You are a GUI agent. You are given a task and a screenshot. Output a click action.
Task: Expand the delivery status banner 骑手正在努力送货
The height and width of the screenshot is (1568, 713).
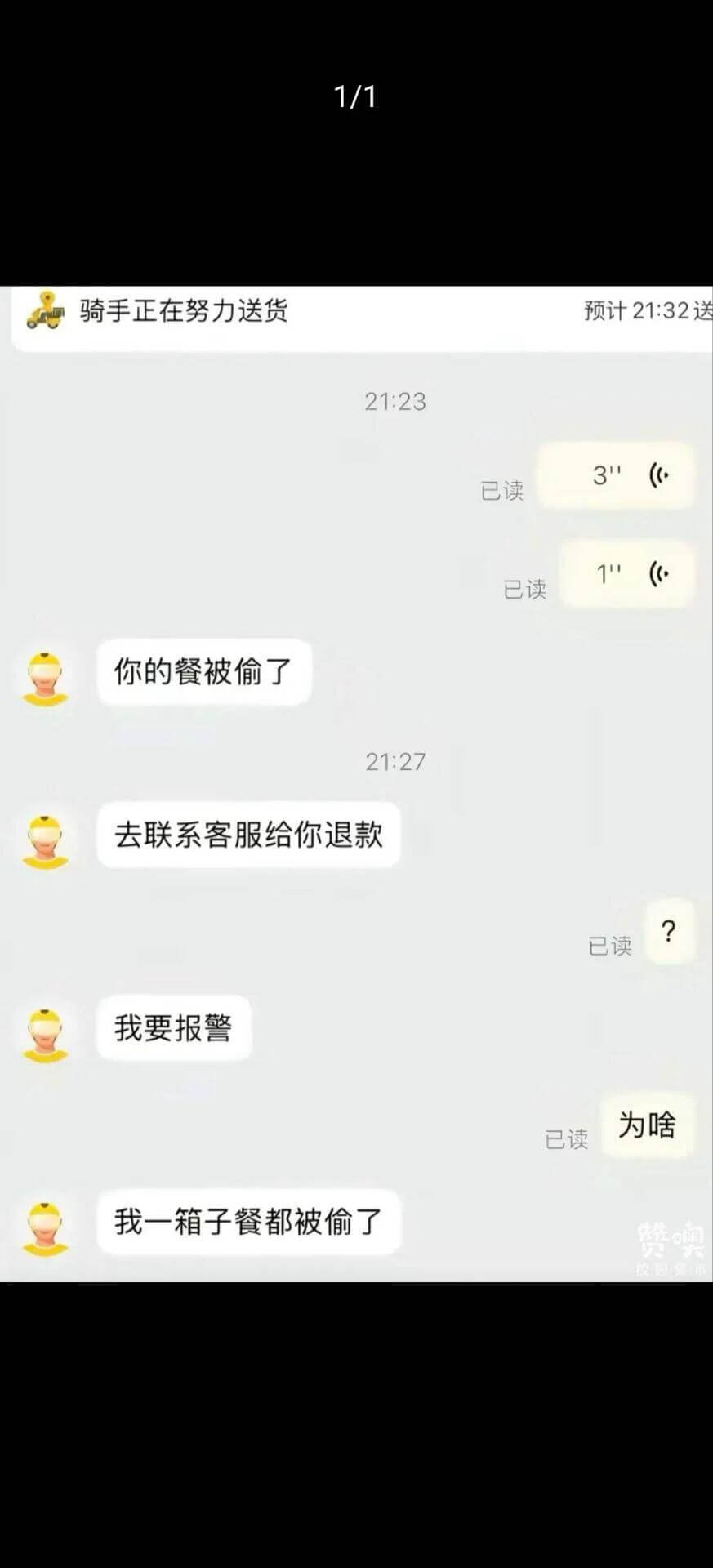[186, 313]
